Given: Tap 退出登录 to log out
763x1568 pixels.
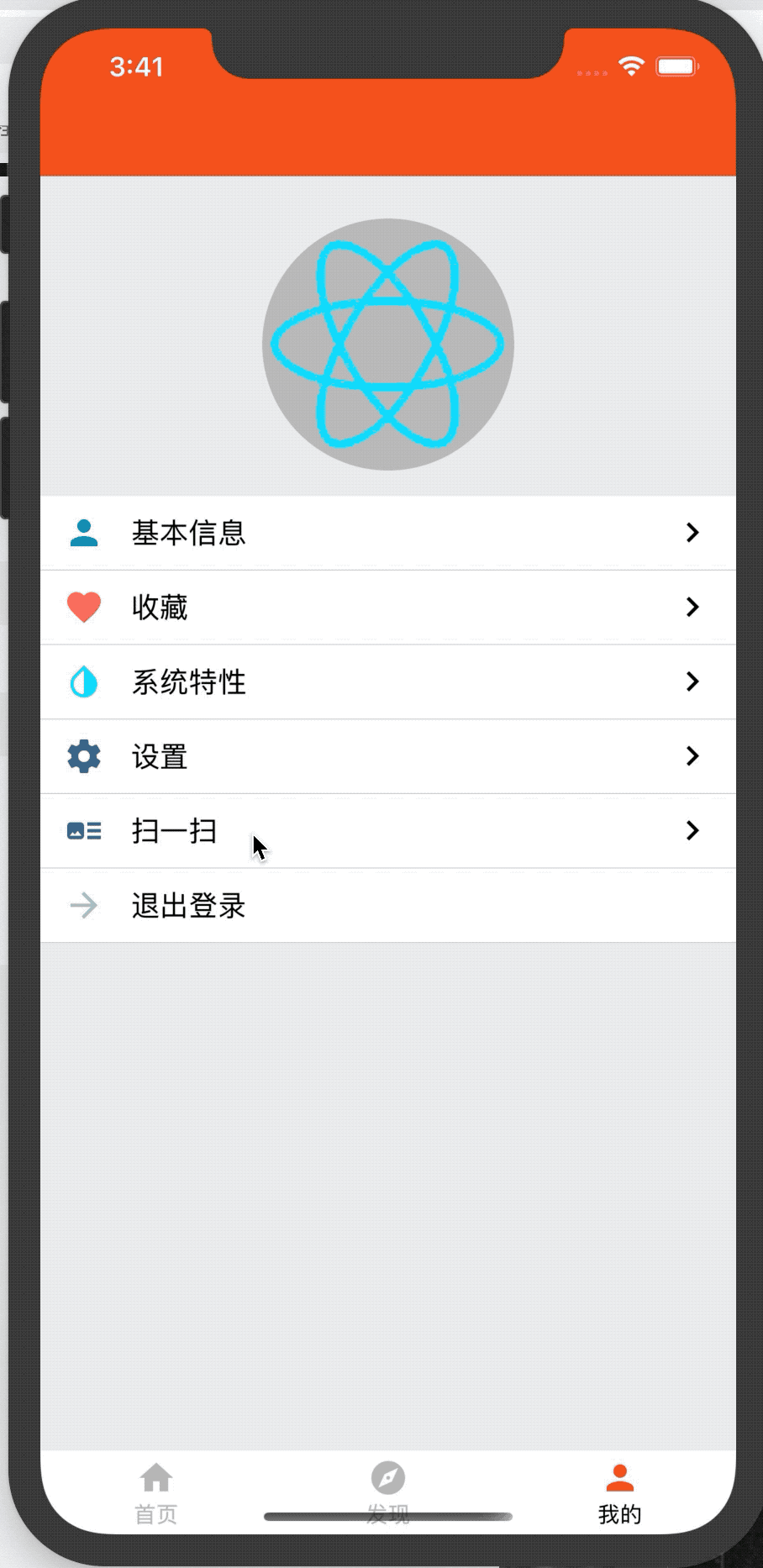Looking at the screenshot, I should click(189, 906).
